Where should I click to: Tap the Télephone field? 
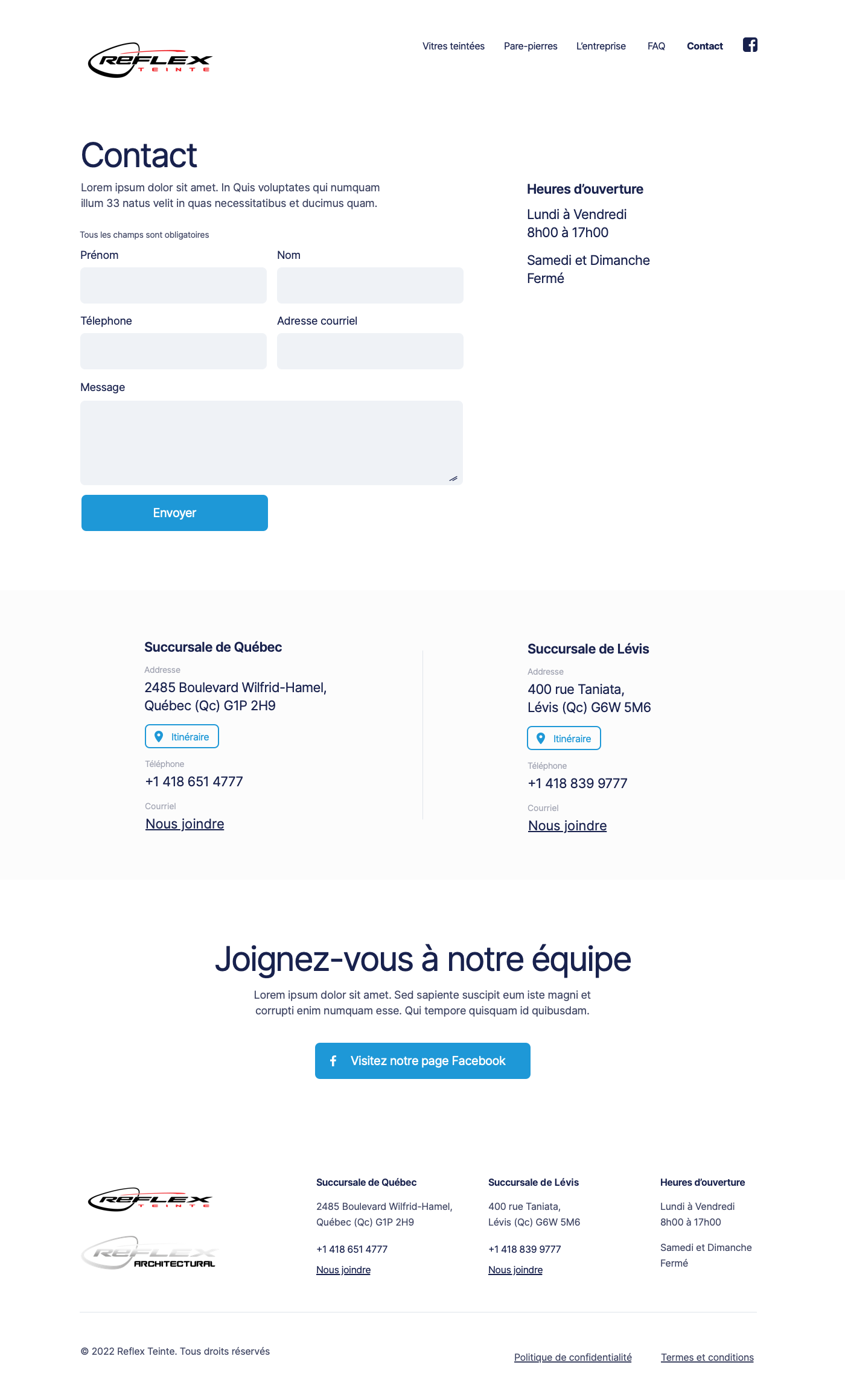[173, 351]
